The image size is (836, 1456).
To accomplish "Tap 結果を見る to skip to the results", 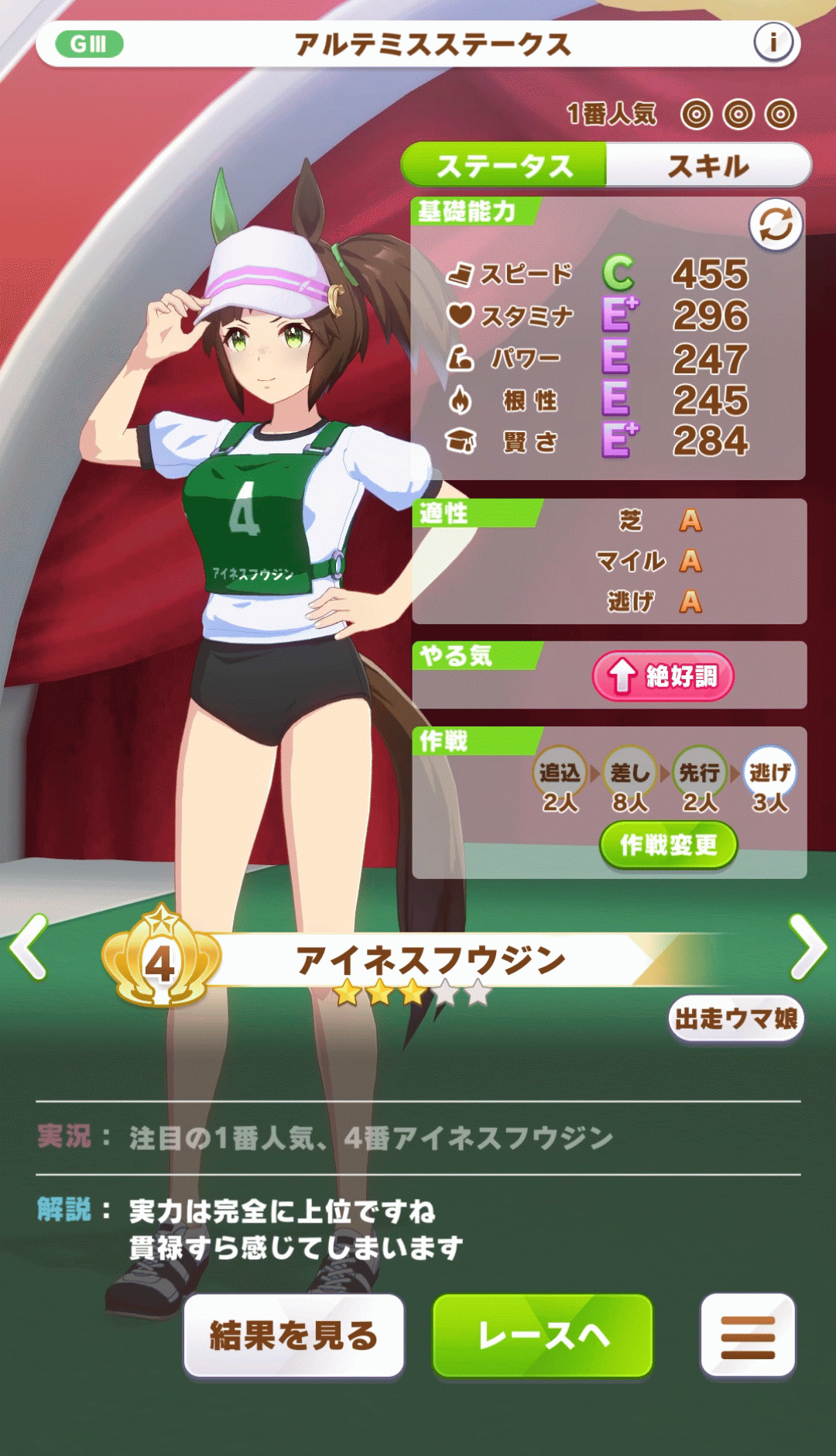I will pyautogui.click(x=293, y=1336).
